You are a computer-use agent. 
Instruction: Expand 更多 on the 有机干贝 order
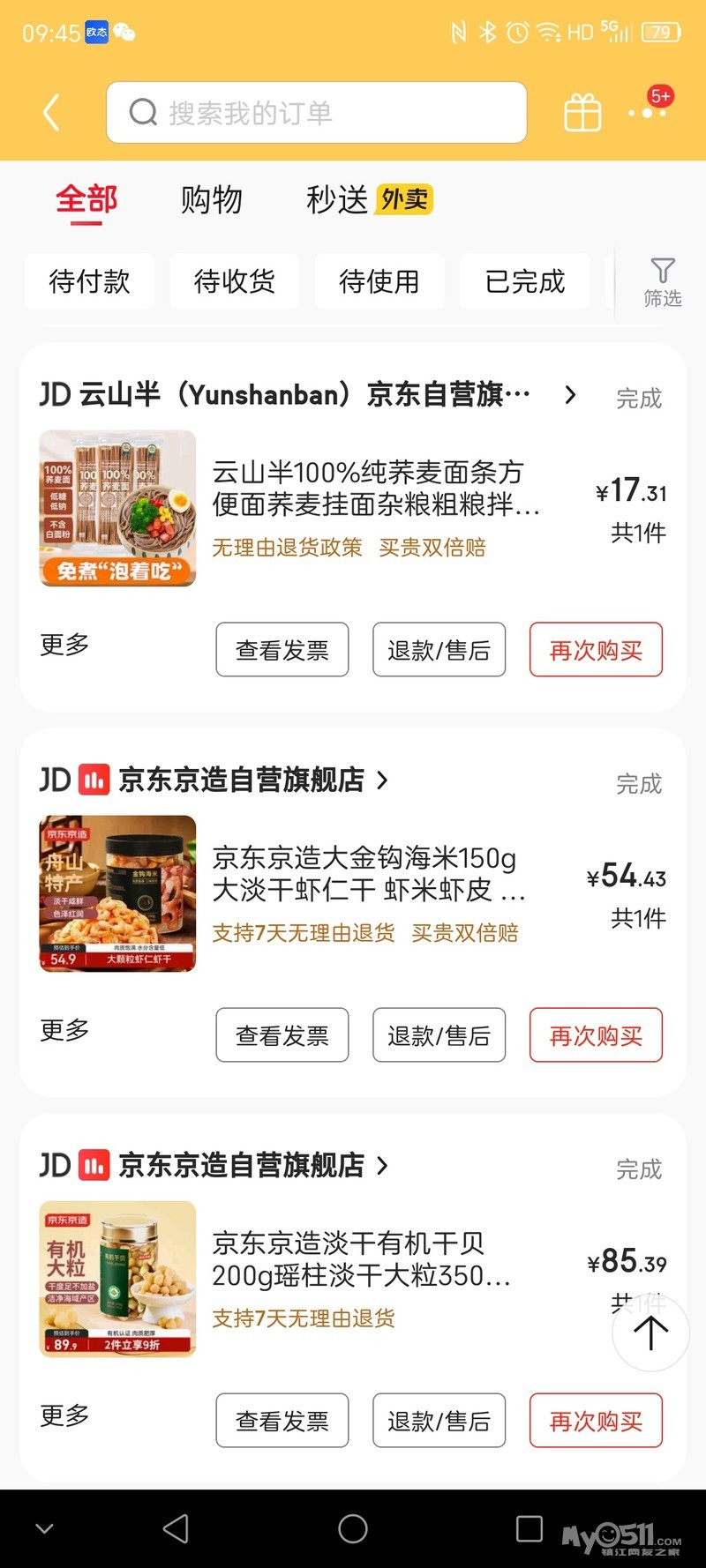coord(64,1415)
